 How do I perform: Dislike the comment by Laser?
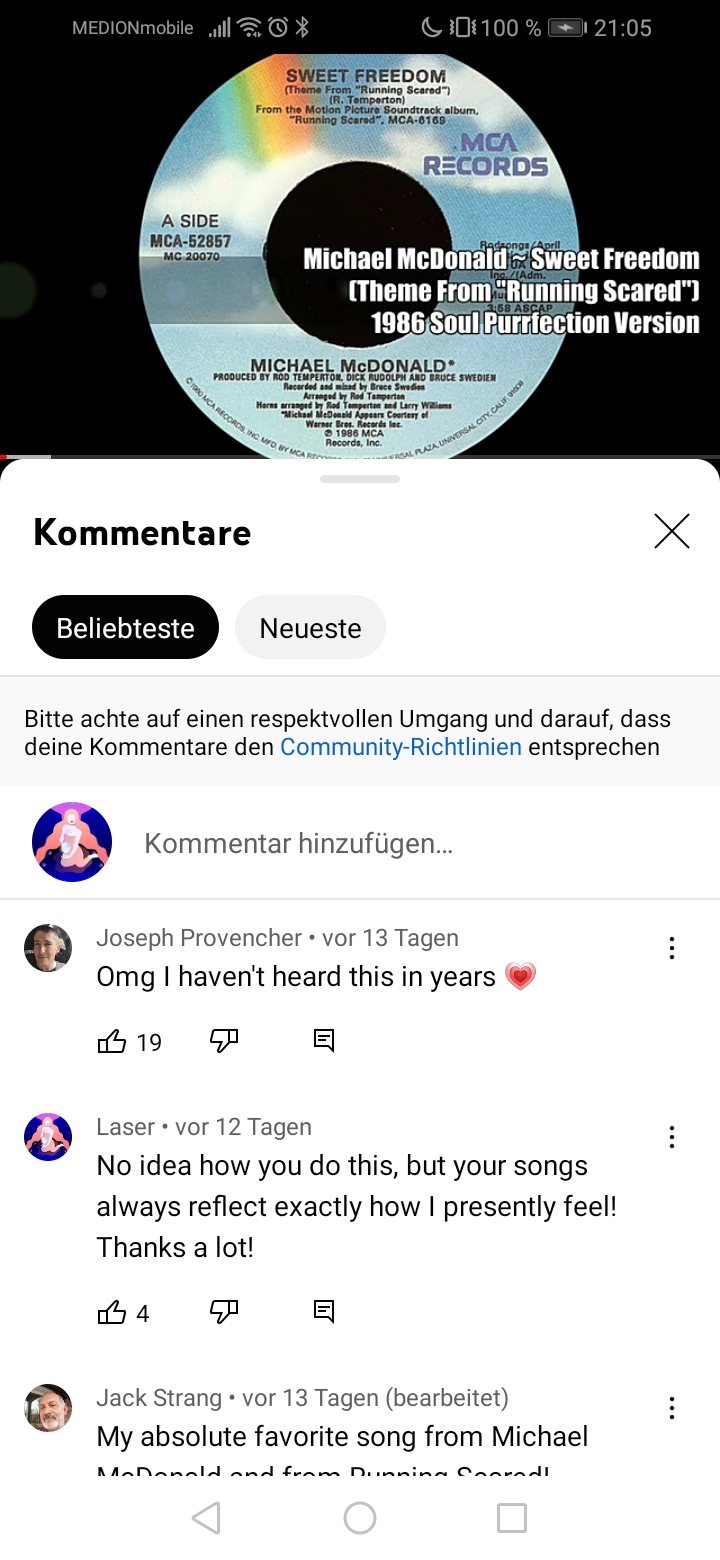[x=224, y=1312]
